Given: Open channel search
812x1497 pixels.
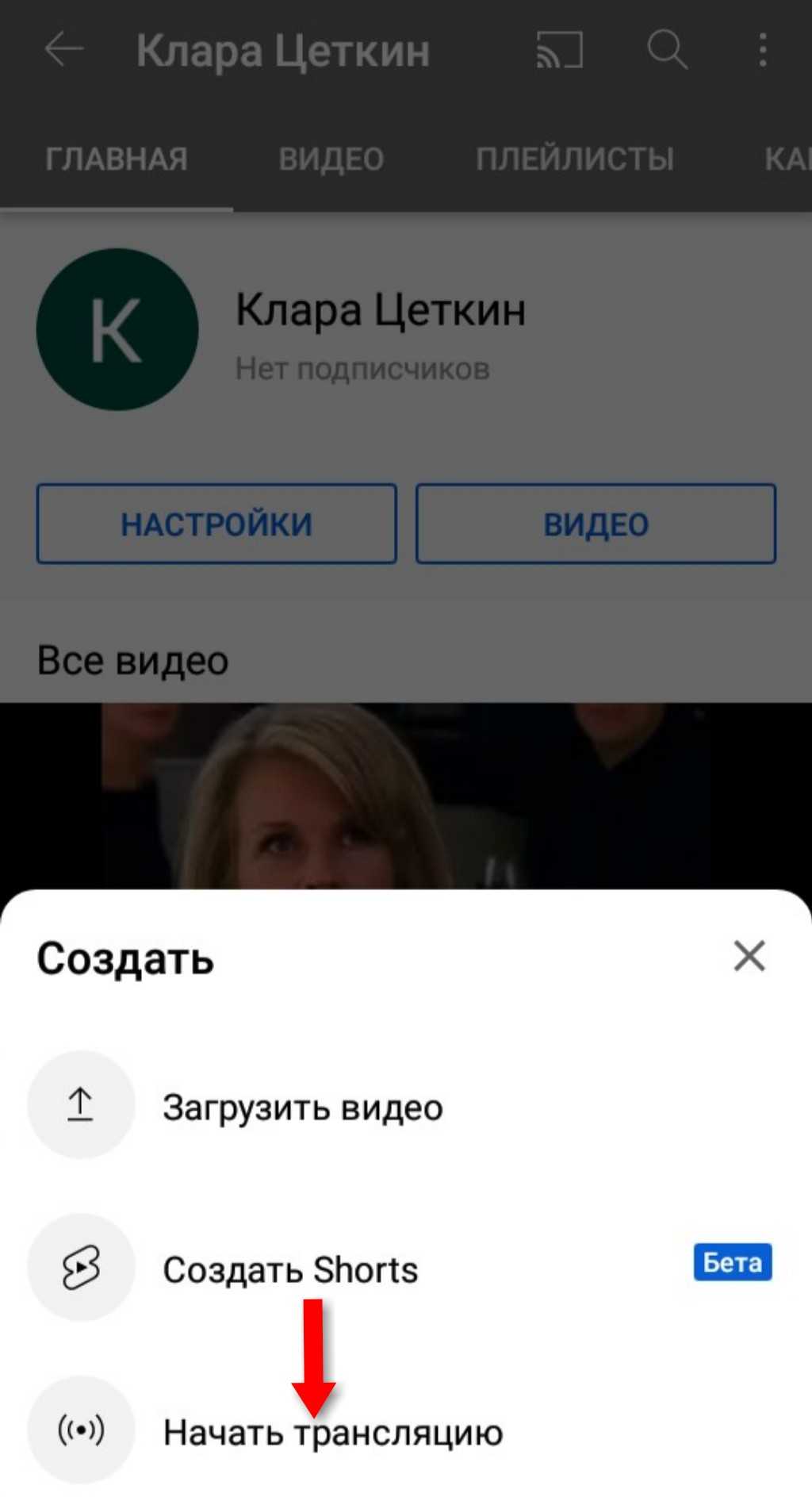Looking at the screenshot, I should click(x=667, y=50).
